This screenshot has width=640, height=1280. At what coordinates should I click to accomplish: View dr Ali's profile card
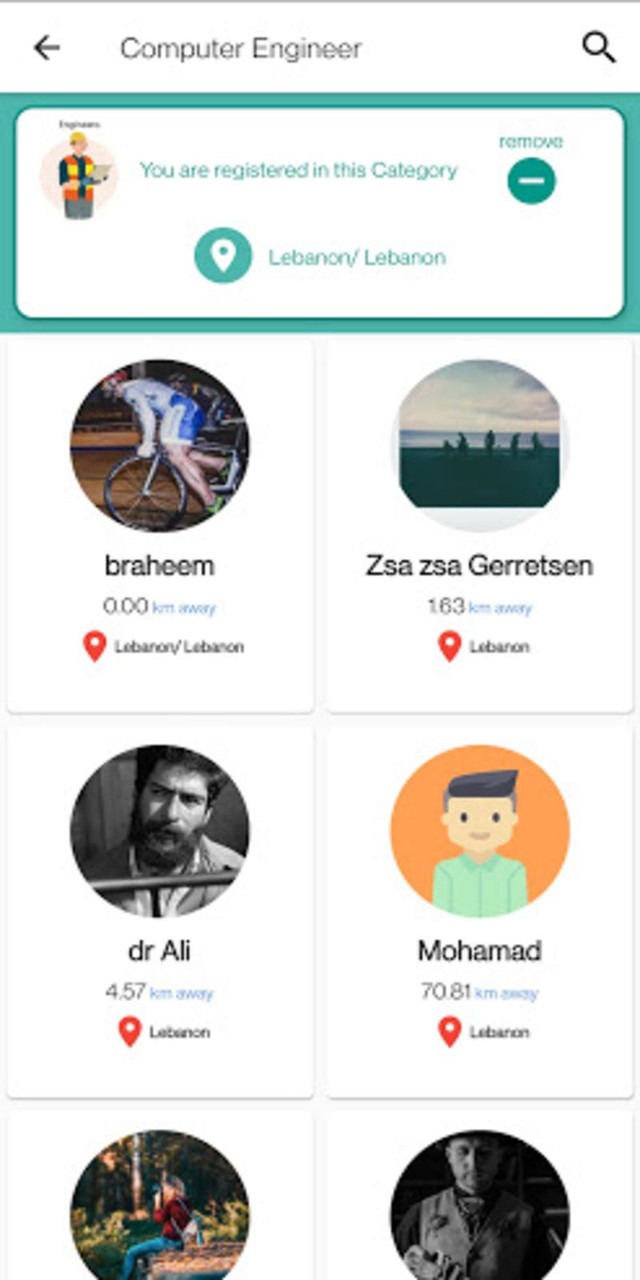(x=160, y=910)
